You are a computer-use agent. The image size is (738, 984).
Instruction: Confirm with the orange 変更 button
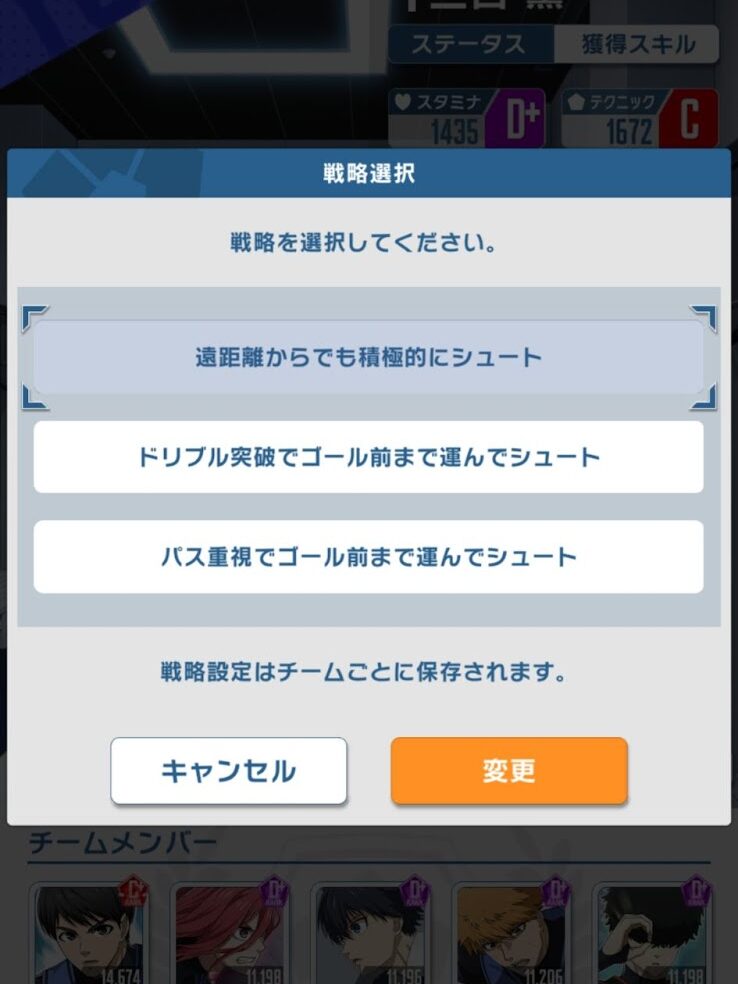coord(508,771)
